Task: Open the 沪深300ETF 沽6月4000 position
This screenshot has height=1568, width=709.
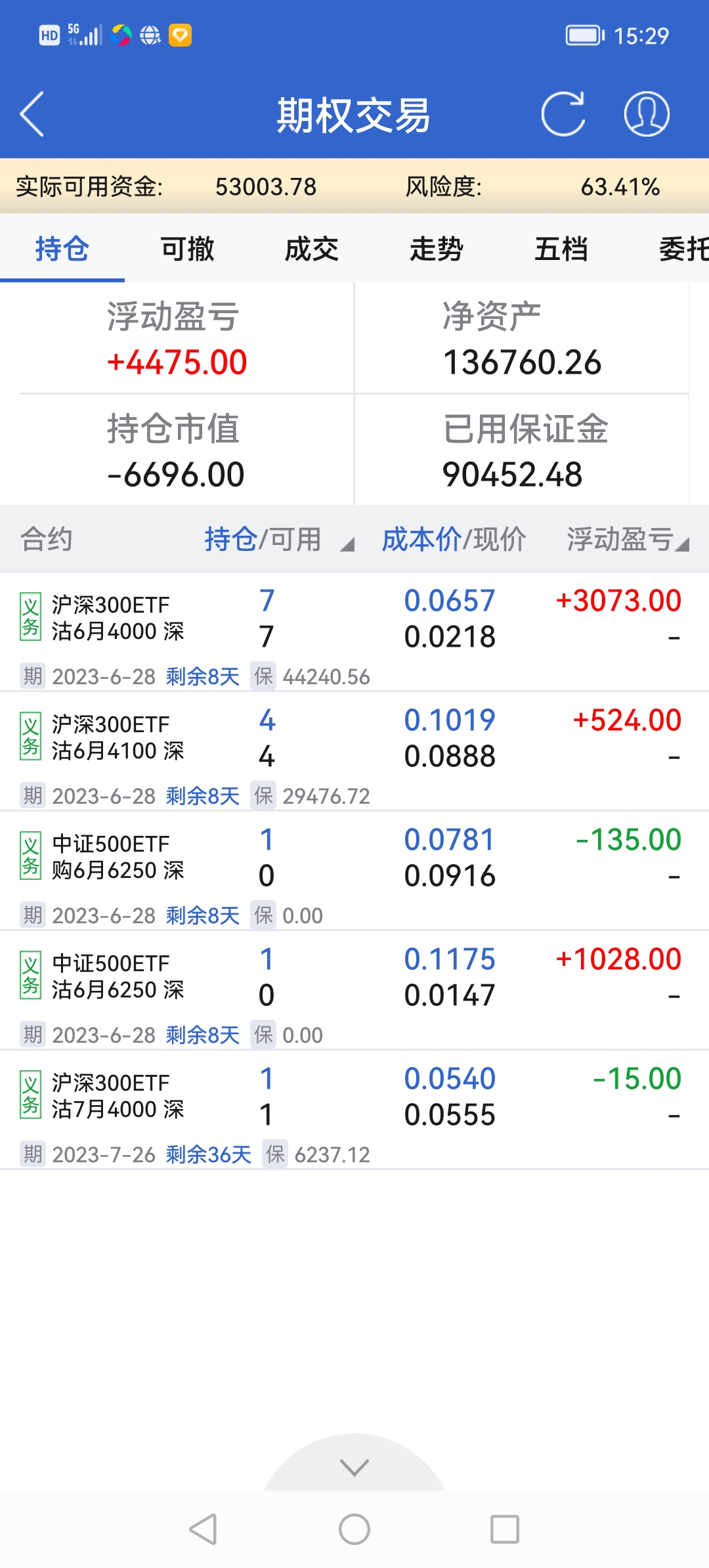Action: 118,619
